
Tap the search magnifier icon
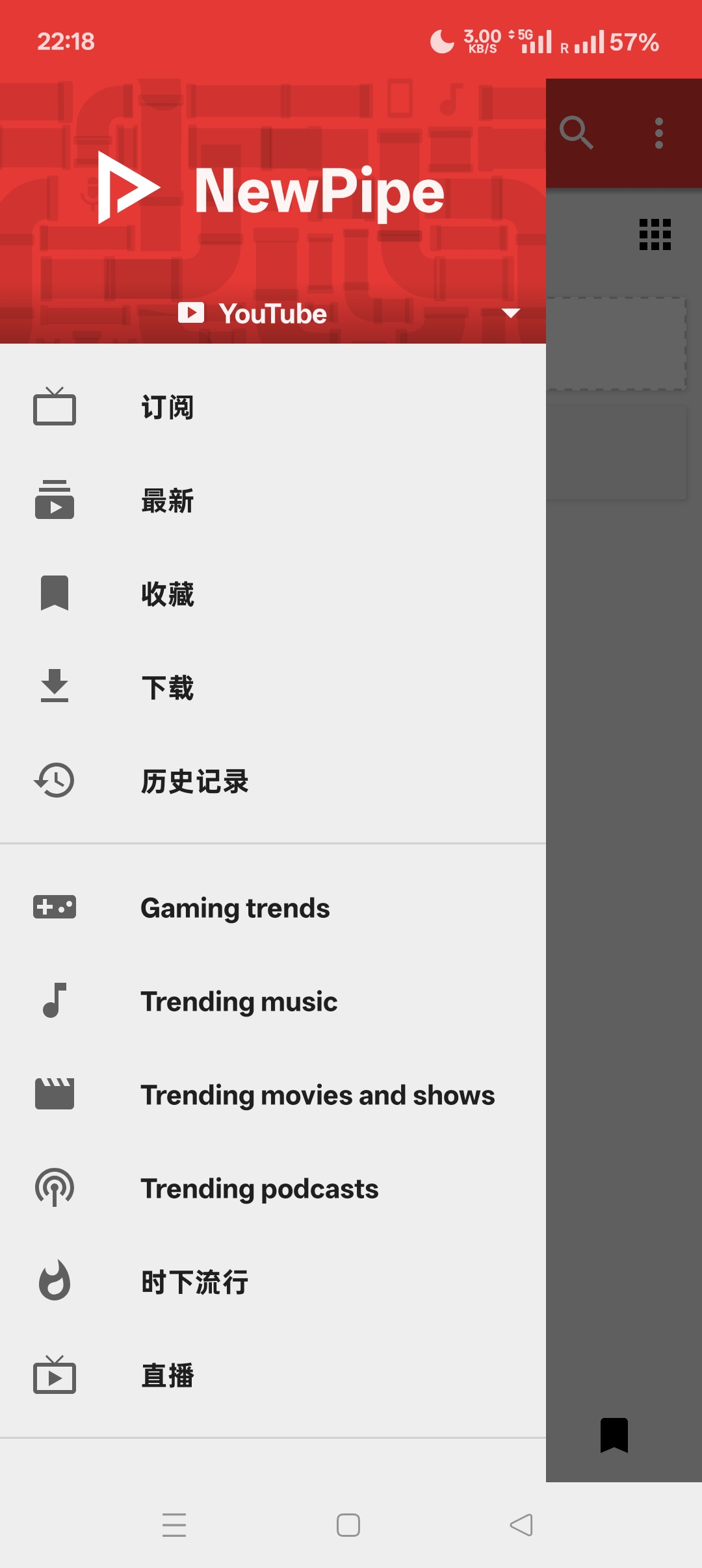click(576, 133)
